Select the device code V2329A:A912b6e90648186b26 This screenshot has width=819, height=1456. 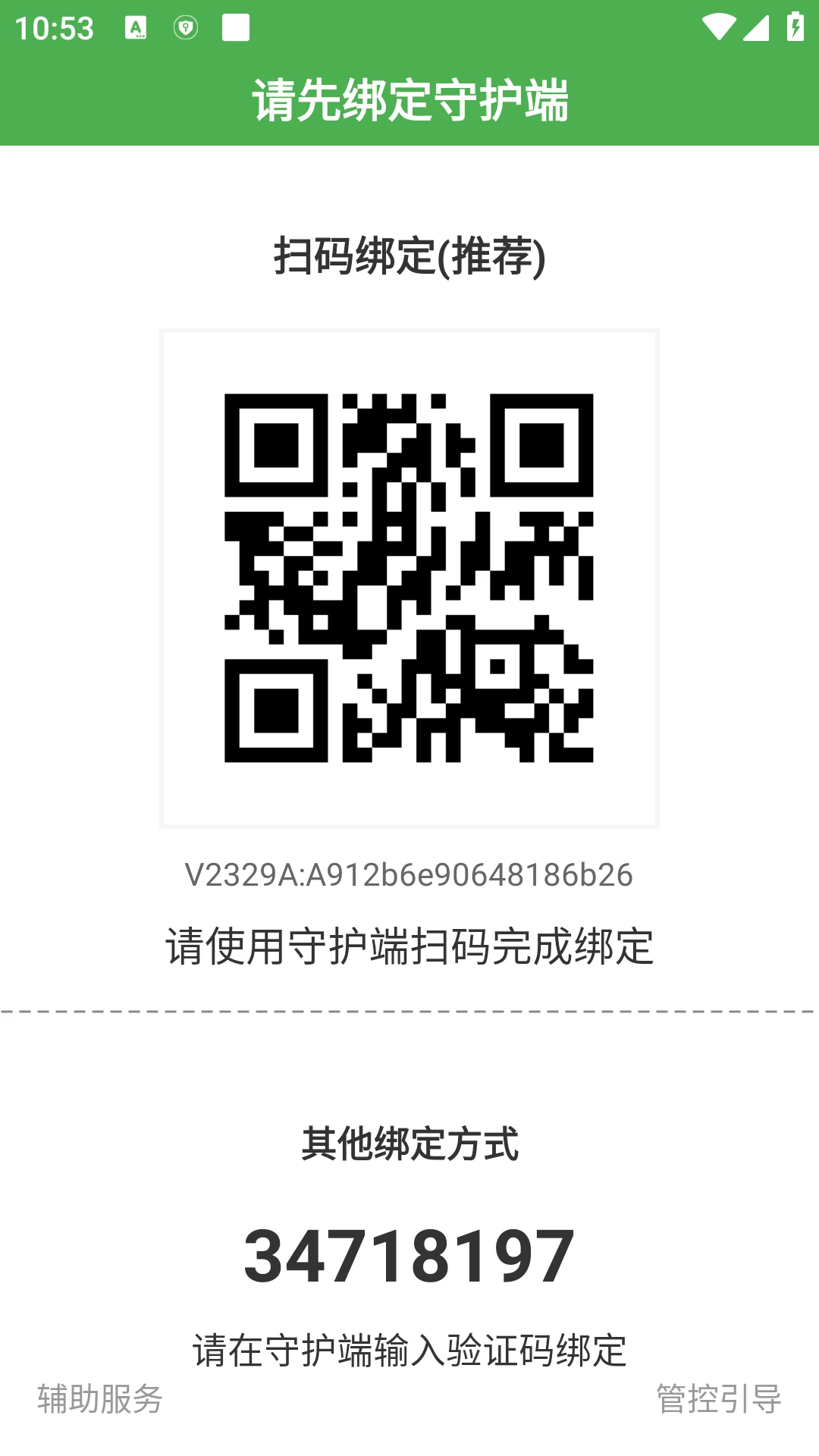[409, 876]
